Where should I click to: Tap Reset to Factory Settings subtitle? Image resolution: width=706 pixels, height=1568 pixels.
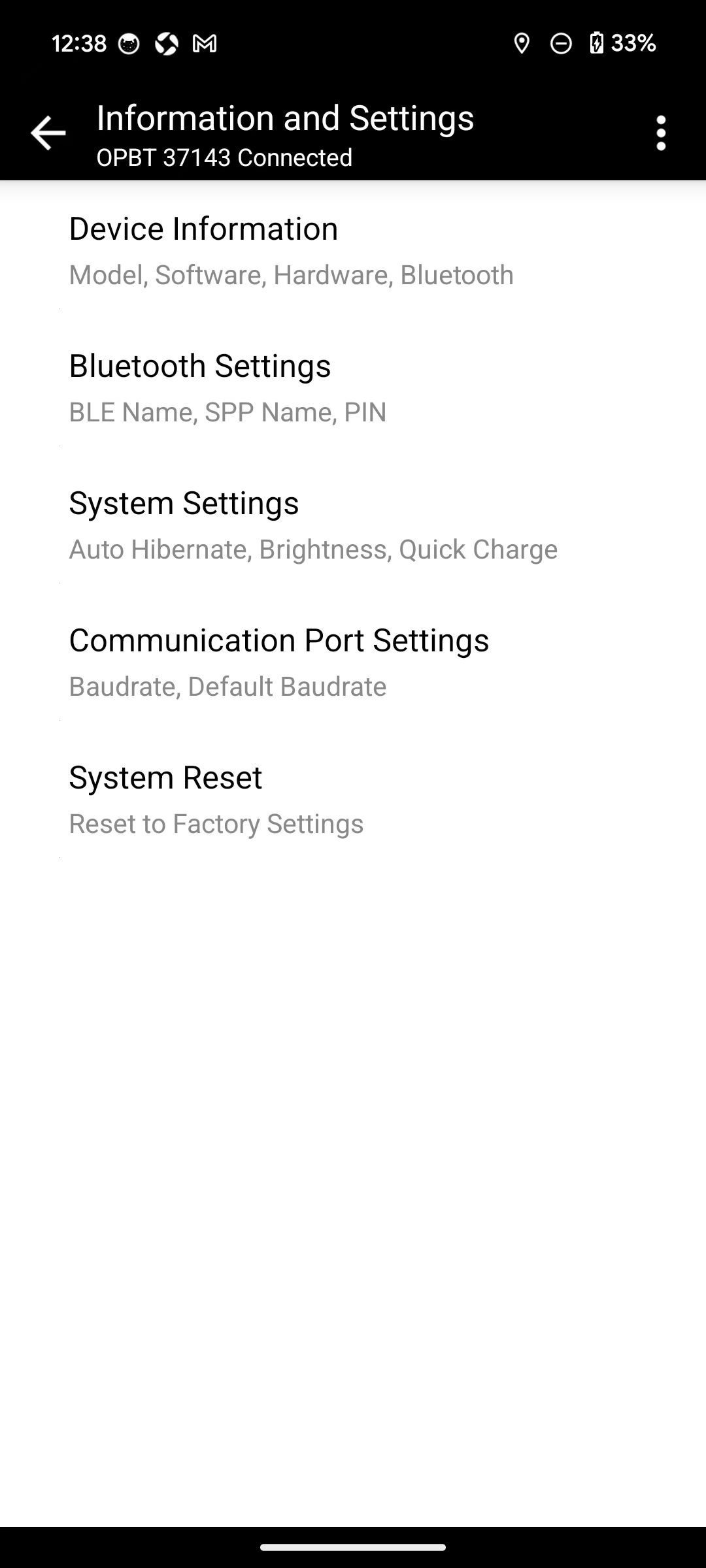point(216,823)
